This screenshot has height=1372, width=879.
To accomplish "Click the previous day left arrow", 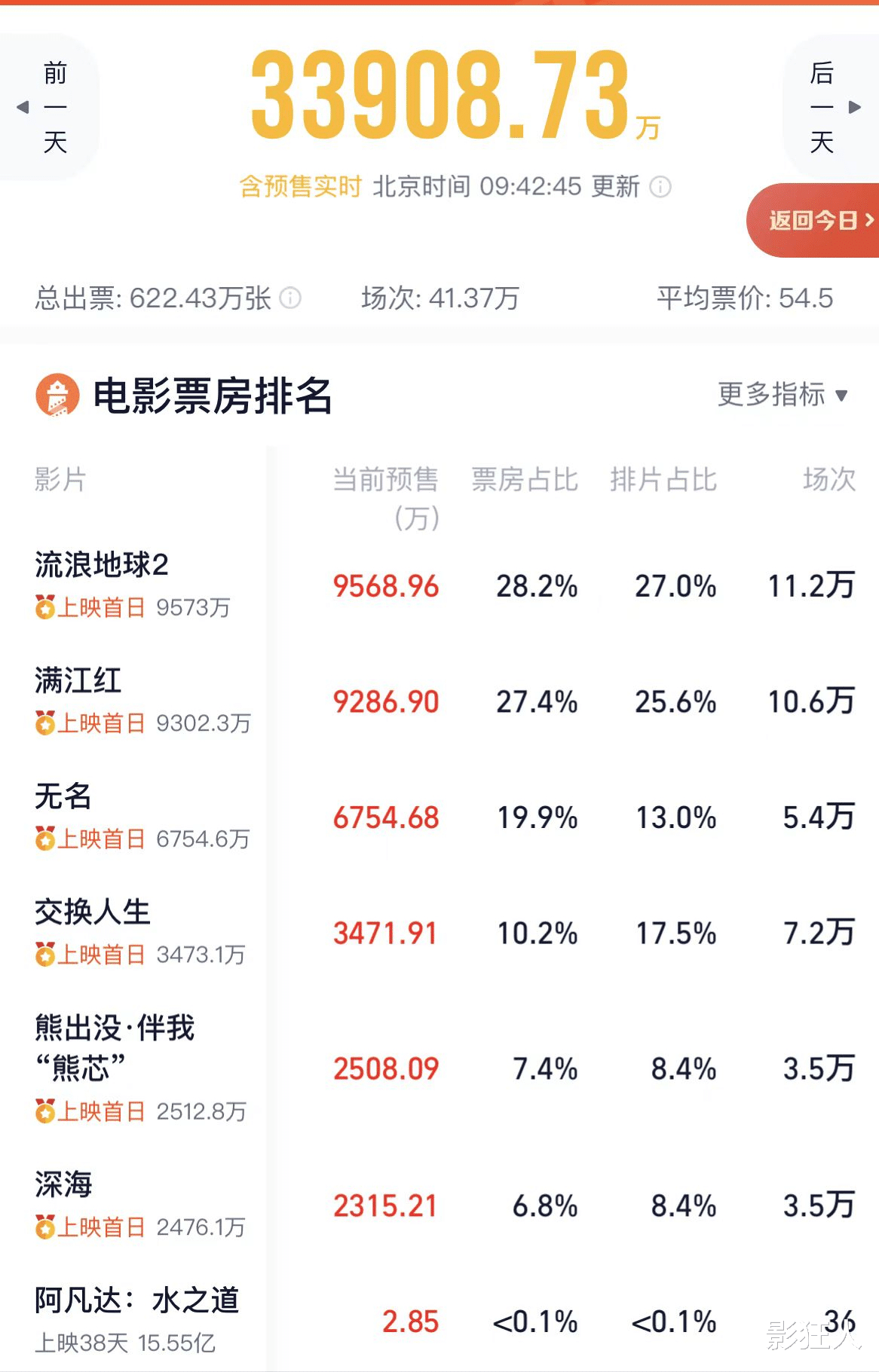I will (23, 108).
